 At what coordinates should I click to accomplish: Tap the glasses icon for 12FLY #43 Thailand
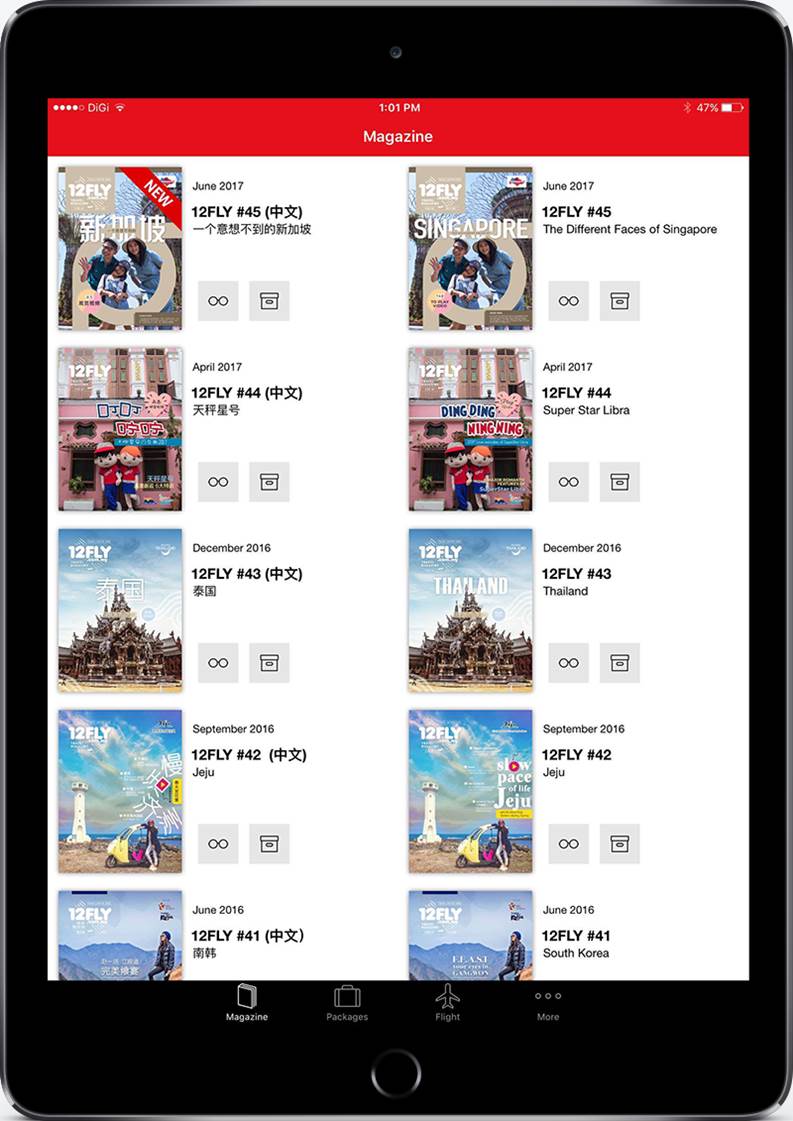[x=568, y=663]
